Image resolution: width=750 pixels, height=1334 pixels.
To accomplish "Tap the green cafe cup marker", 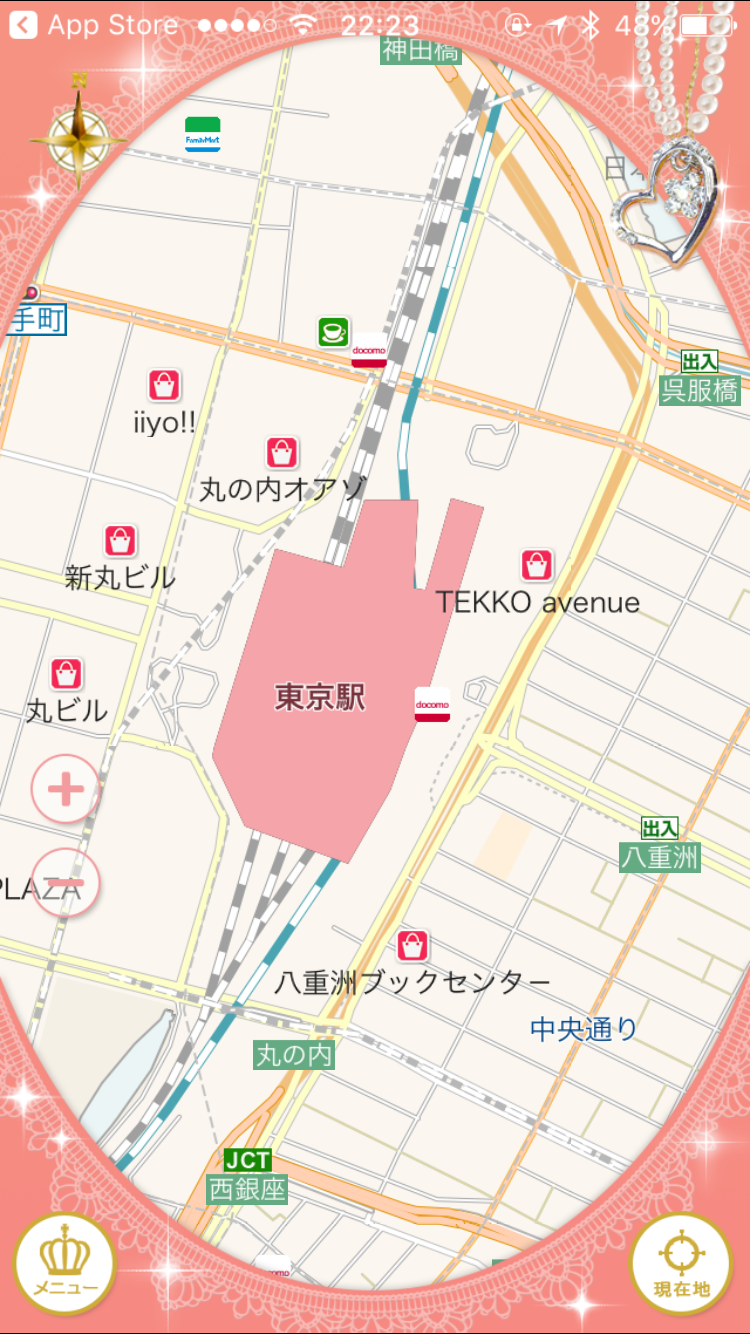I will (333, 331).
